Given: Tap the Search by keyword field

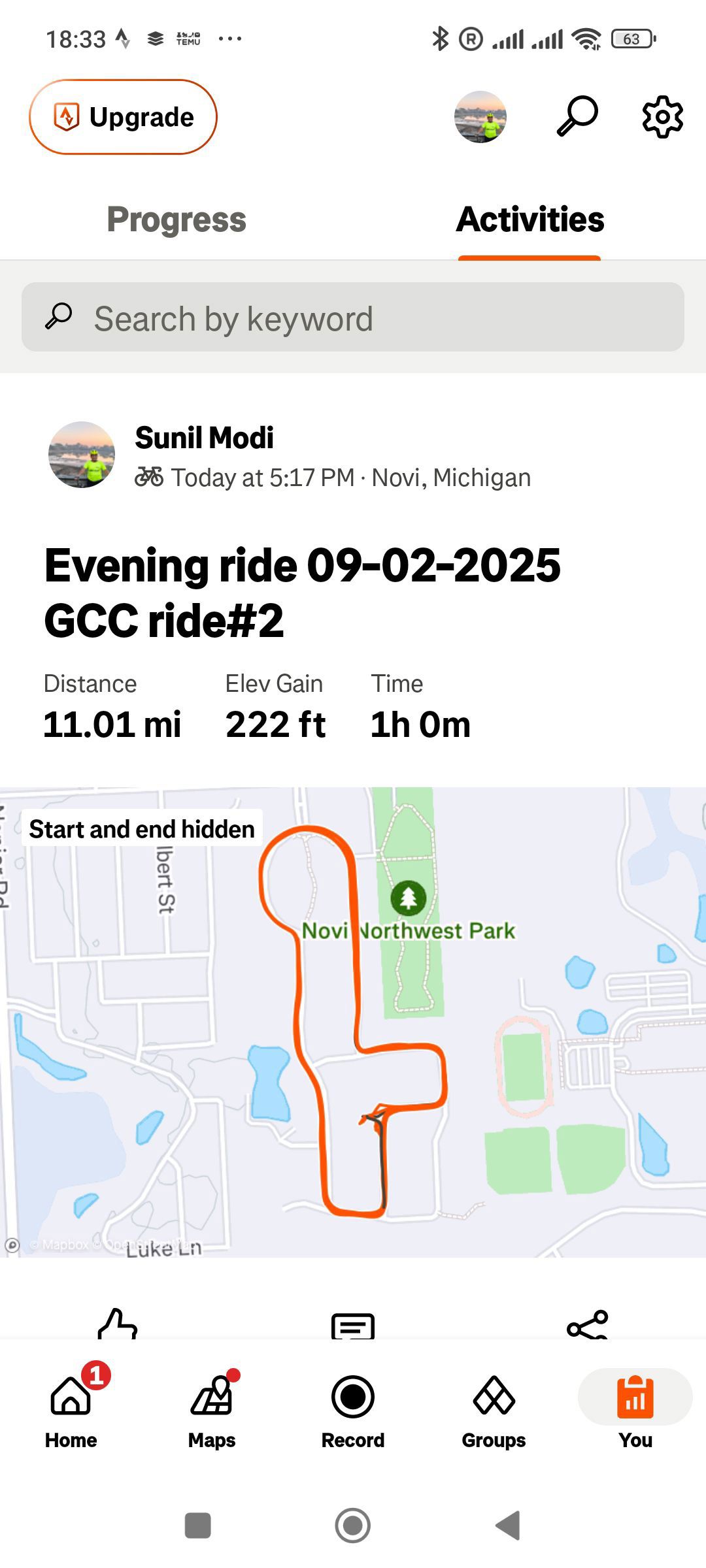Looking at the screenshot, I should tap(353, 317).
